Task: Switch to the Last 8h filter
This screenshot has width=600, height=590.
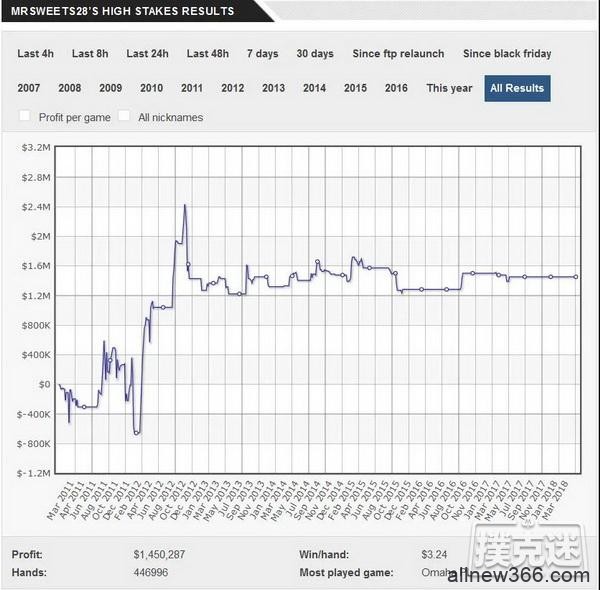Action: 90,54
